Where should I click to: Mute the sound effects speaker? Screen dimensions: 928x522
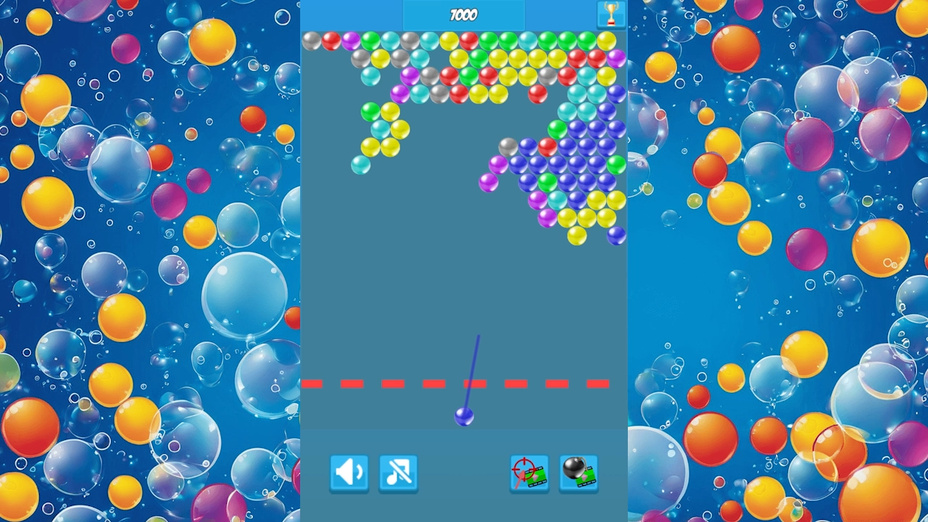349,472
